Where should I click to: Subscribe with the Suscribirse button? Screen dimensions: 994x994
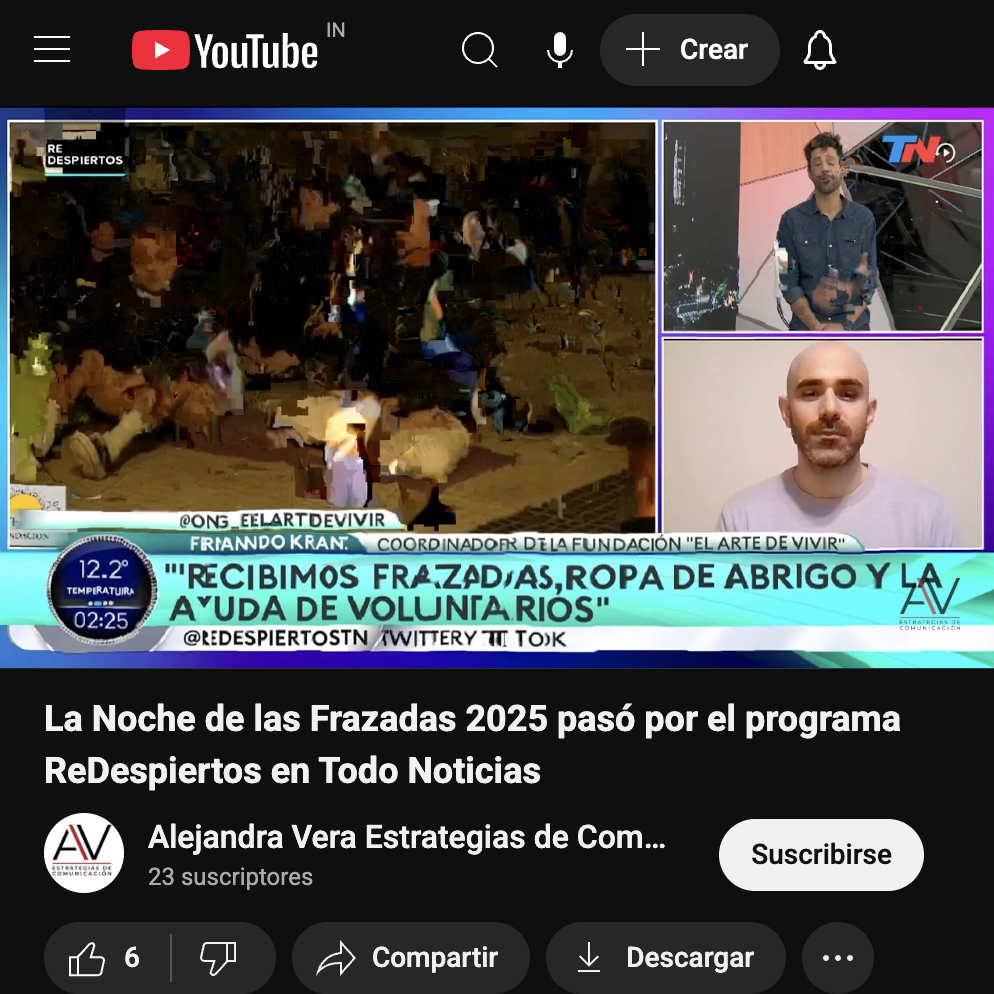coord(821,855)
